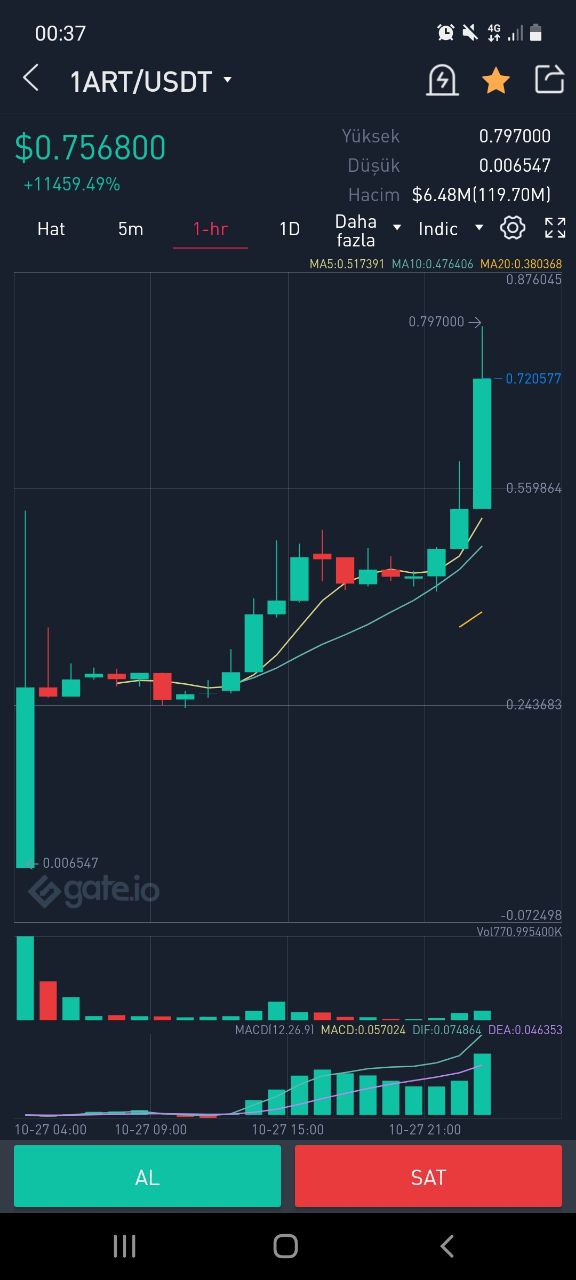The height and width of the screenshot is (1280, 576).
Task: Expand the Daha fazla intervals dropdown
Action: [x=367, y=230]
